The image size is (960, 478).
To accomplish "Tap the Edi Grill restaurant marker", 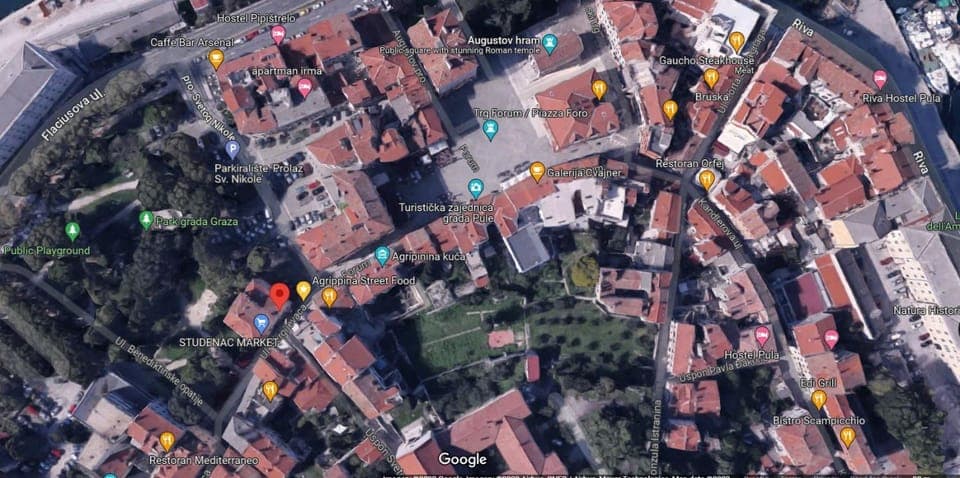I will coord(819,399).
